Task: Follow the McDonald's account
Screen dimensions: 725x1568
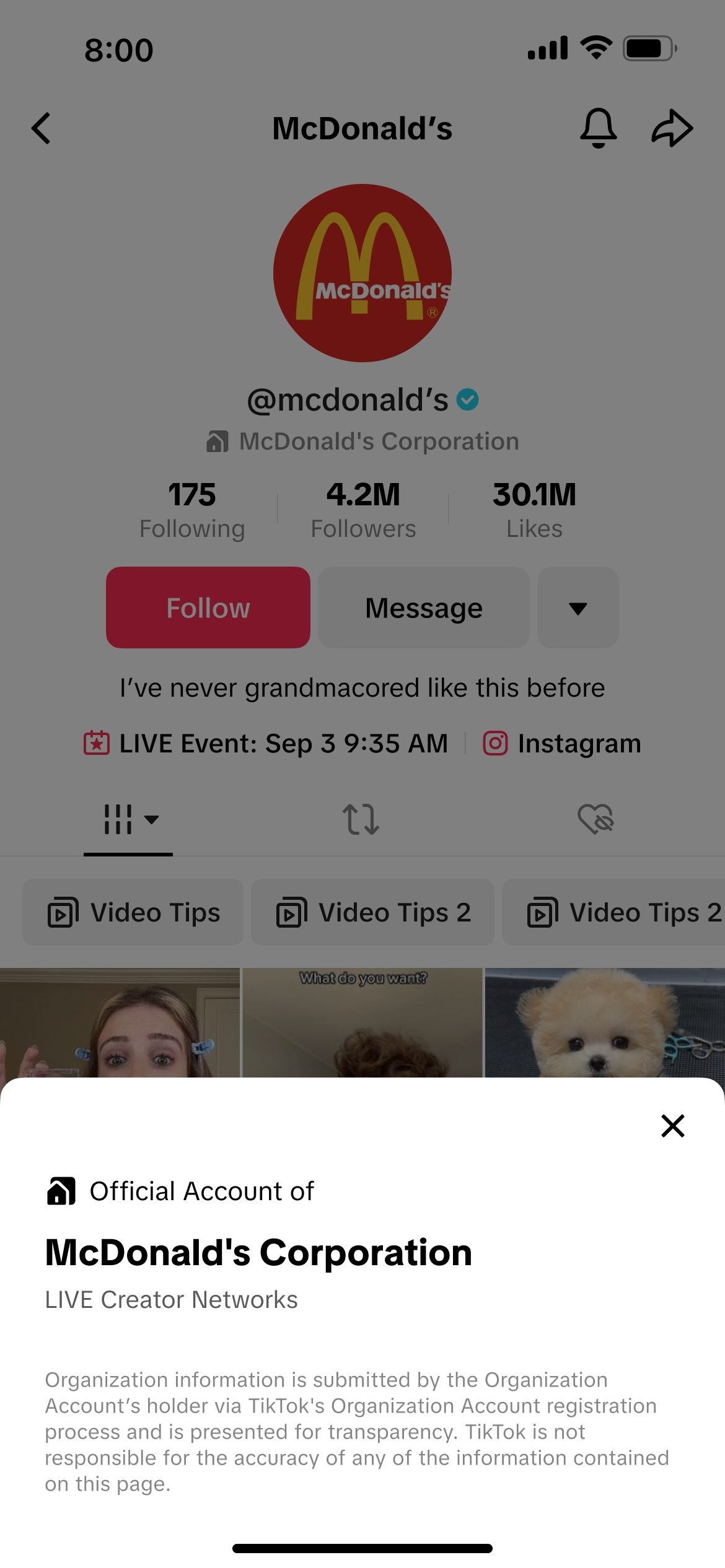Action: click(x=208, y=608)
